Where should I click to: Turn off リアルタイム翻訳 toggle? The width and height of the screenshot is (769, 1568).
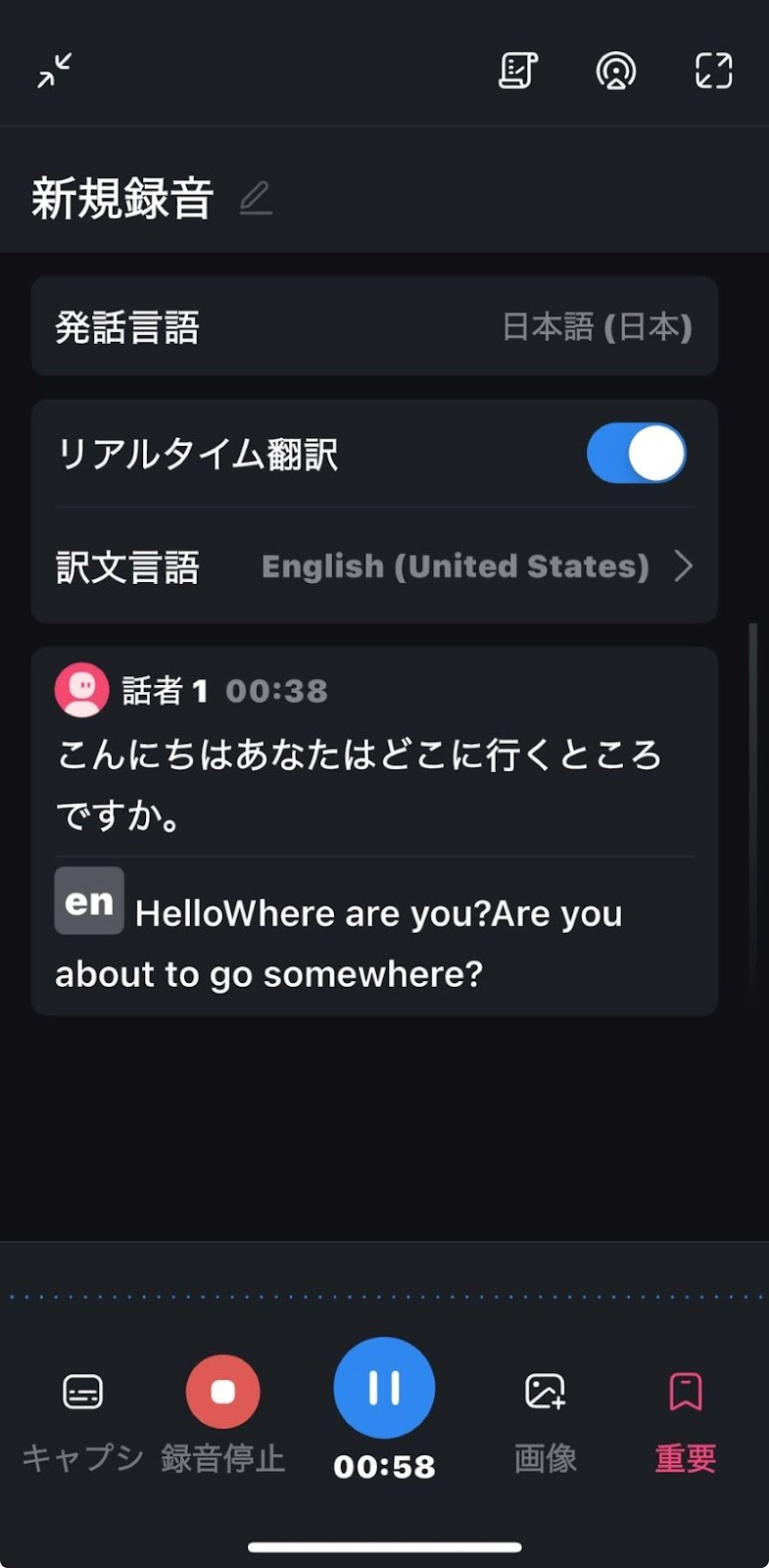pyautogui.click(x=636, y=453)
